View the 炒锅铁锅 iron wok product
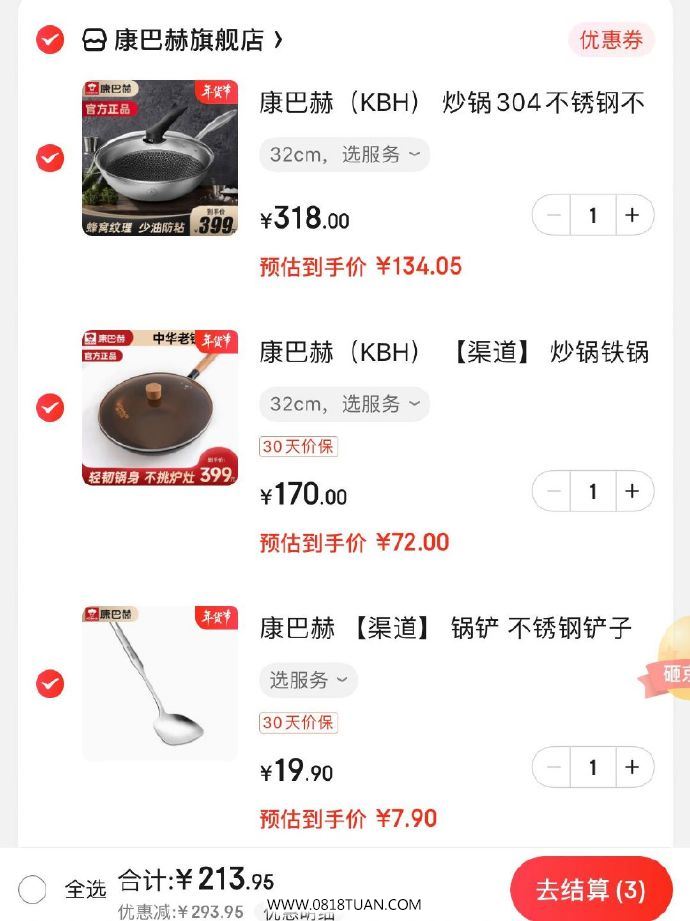The width and height of the screenshot is (690, 921). 160,407
